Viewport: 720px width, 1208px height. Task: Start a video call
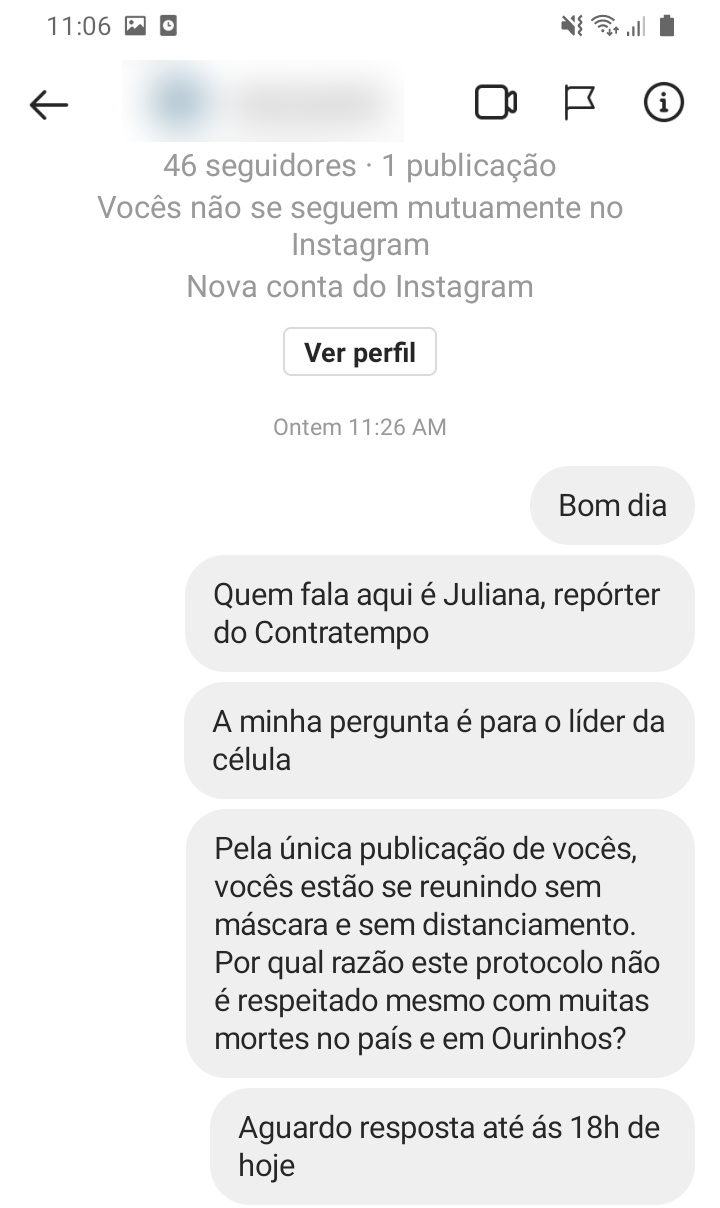coord(495,102)
